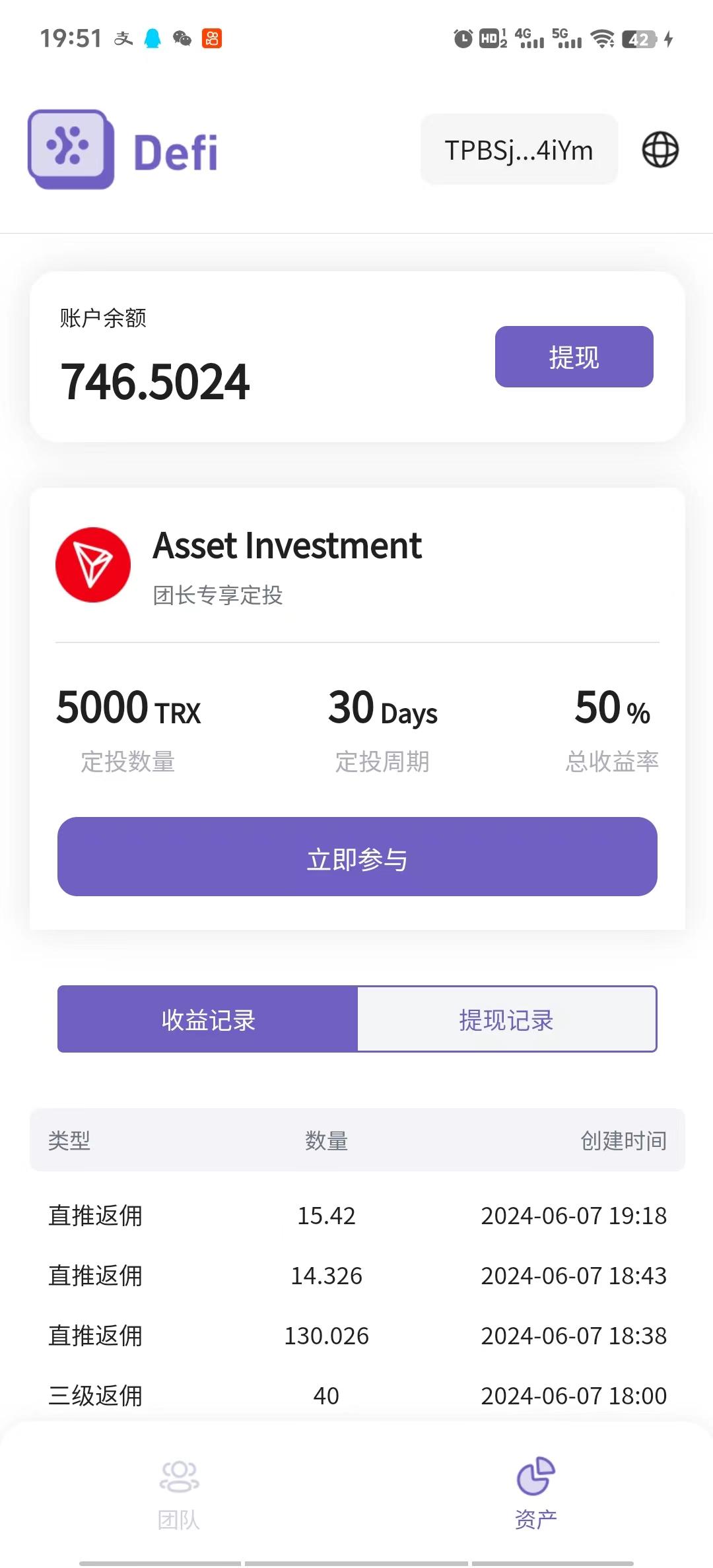
Task: Toggle the 三级返佣 record entry
Action: (x=95, y=1396)
